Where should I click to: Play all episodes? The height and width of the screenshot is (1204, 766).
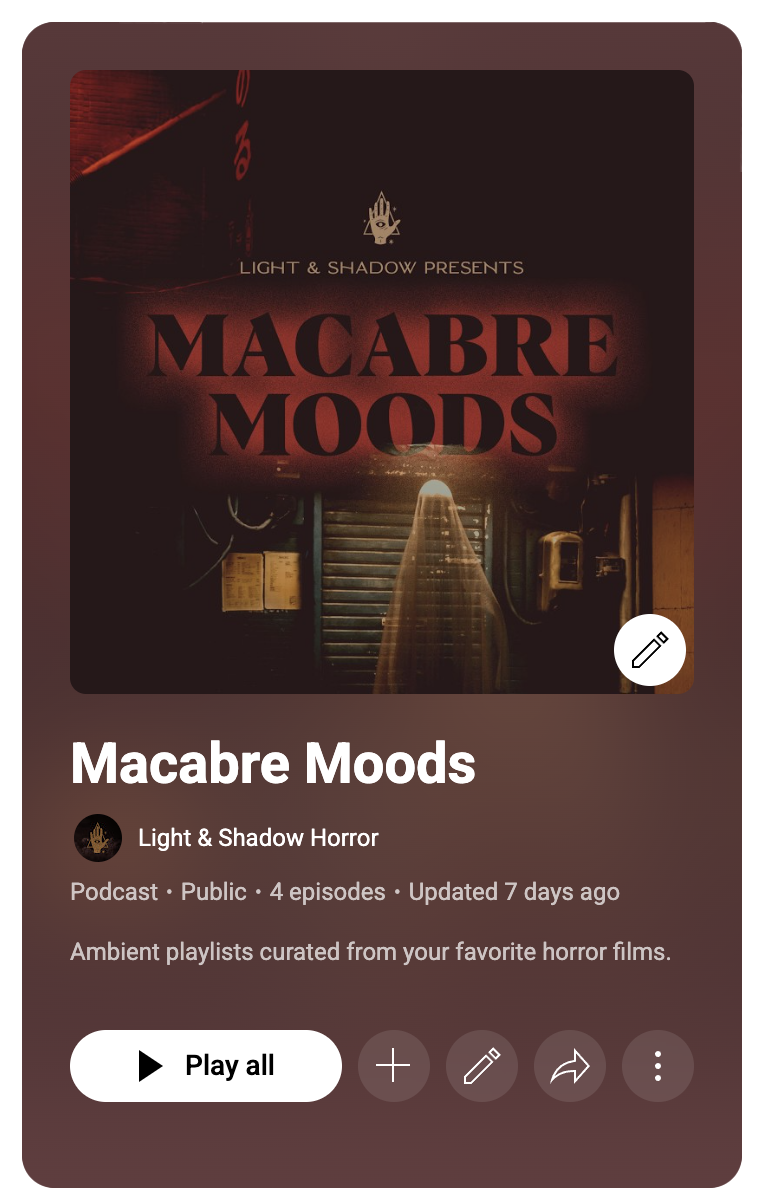click(206, 1066)
